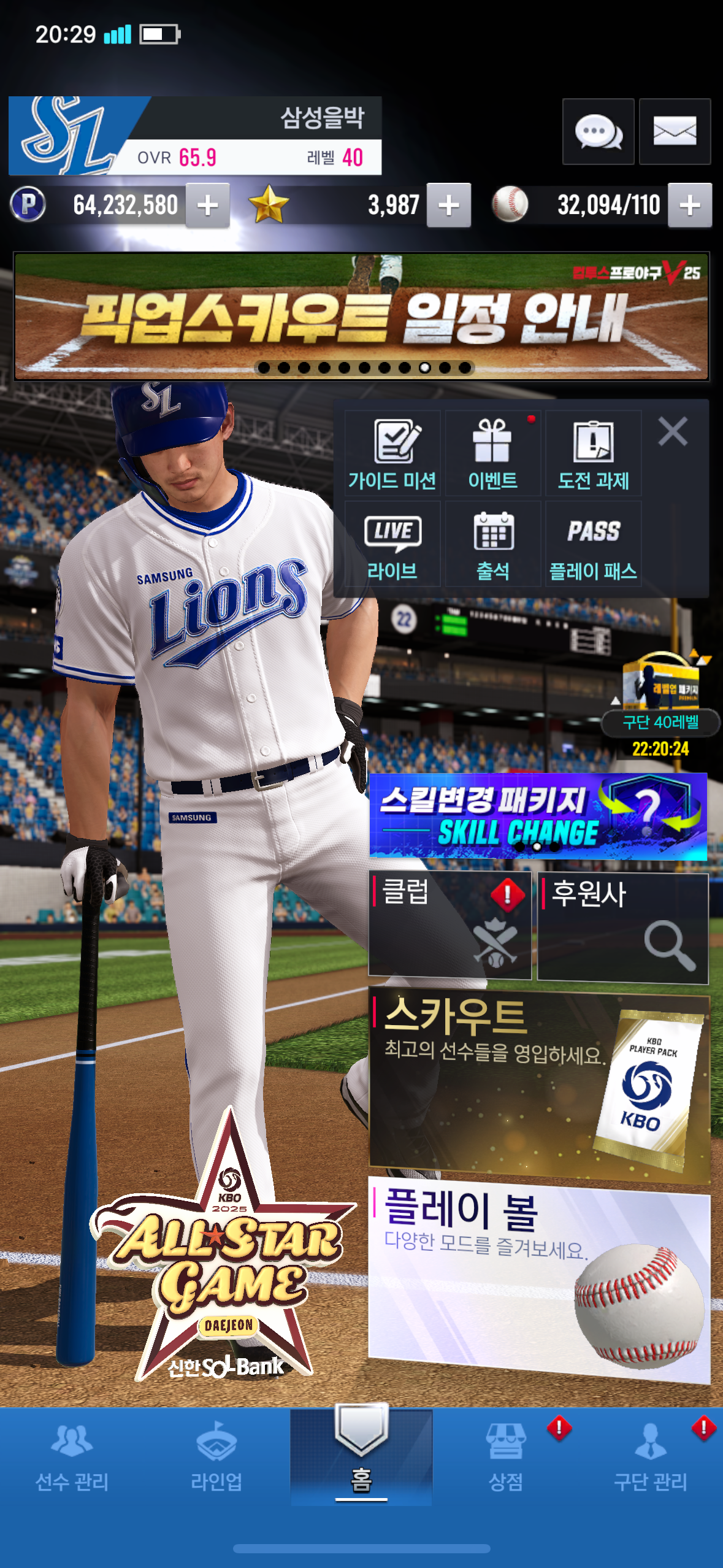This screenshot has height=1568, width=723.
Task: Open the 픽업스카우트 일정 안내 banner
Action: point(361,317)
